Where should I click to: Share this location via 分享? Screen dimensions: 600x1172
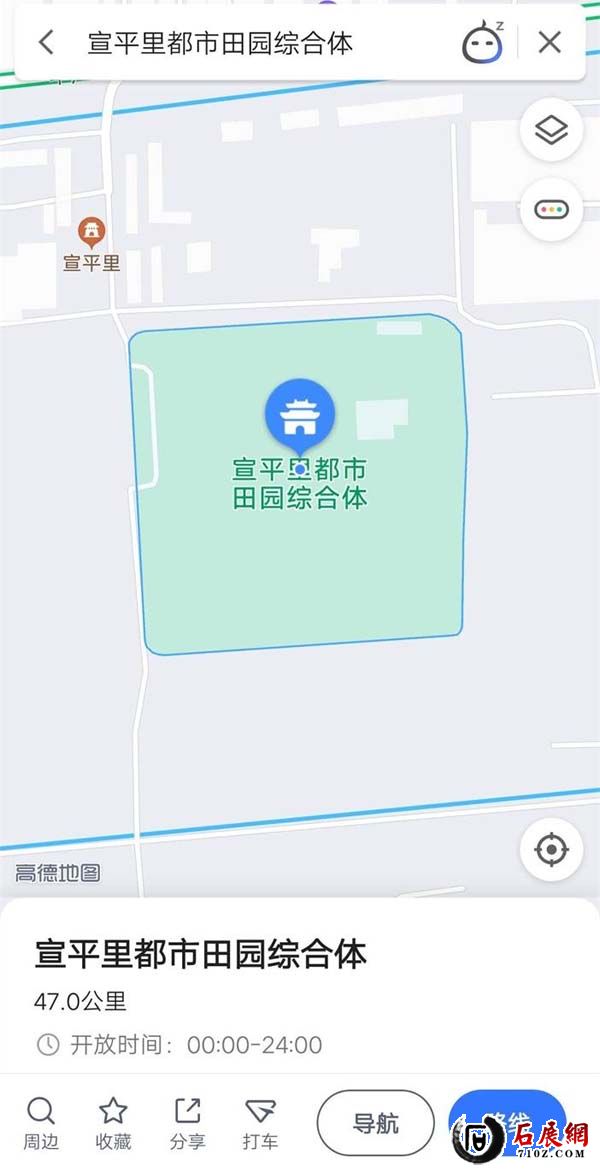click(187, 1122)
